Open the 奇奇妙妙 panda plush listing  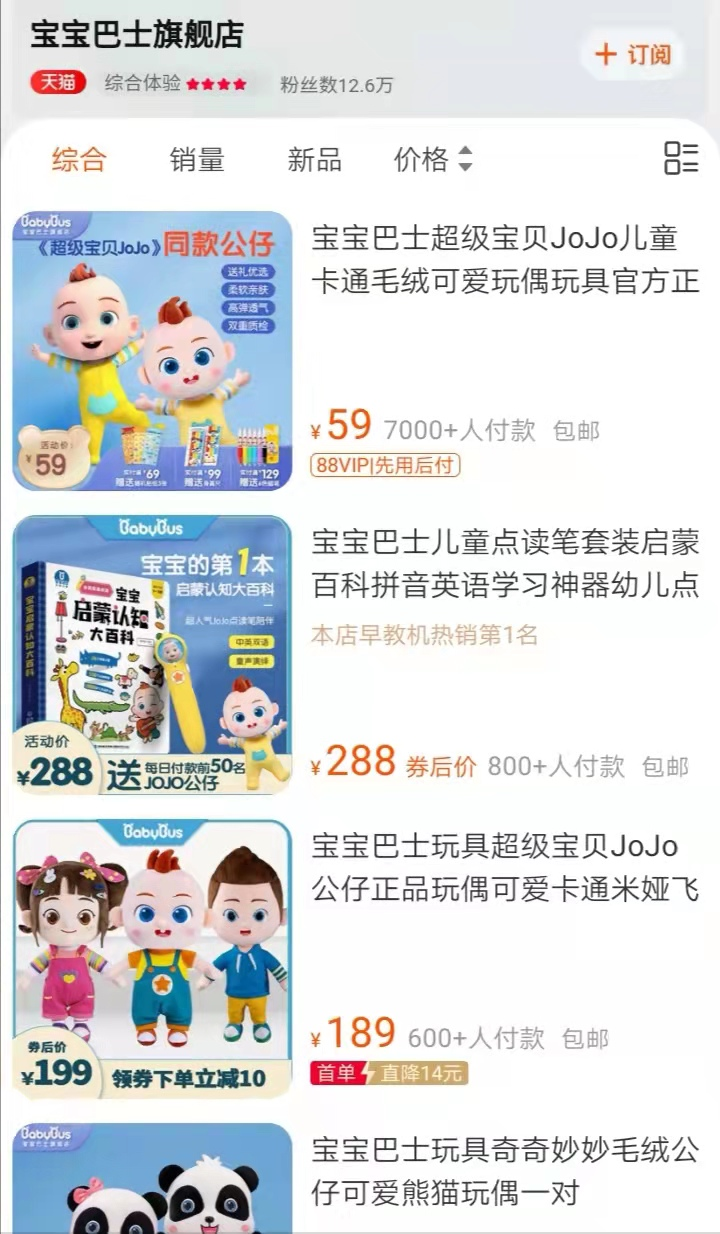pos(505,1170)
